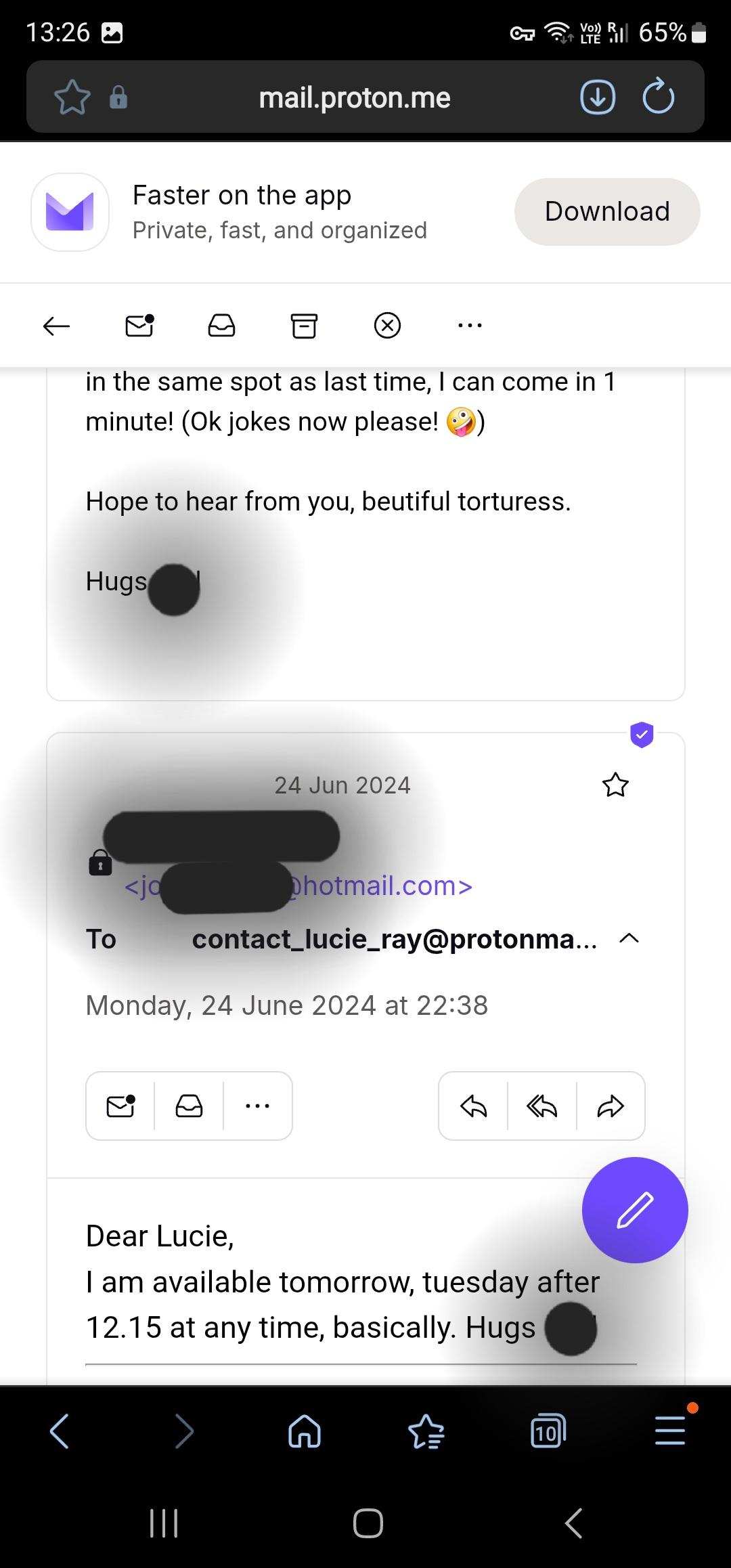The width and height of the screenshot is (731, 1568).
Task: Go to the browser home page
Action: coord(305,1431)
